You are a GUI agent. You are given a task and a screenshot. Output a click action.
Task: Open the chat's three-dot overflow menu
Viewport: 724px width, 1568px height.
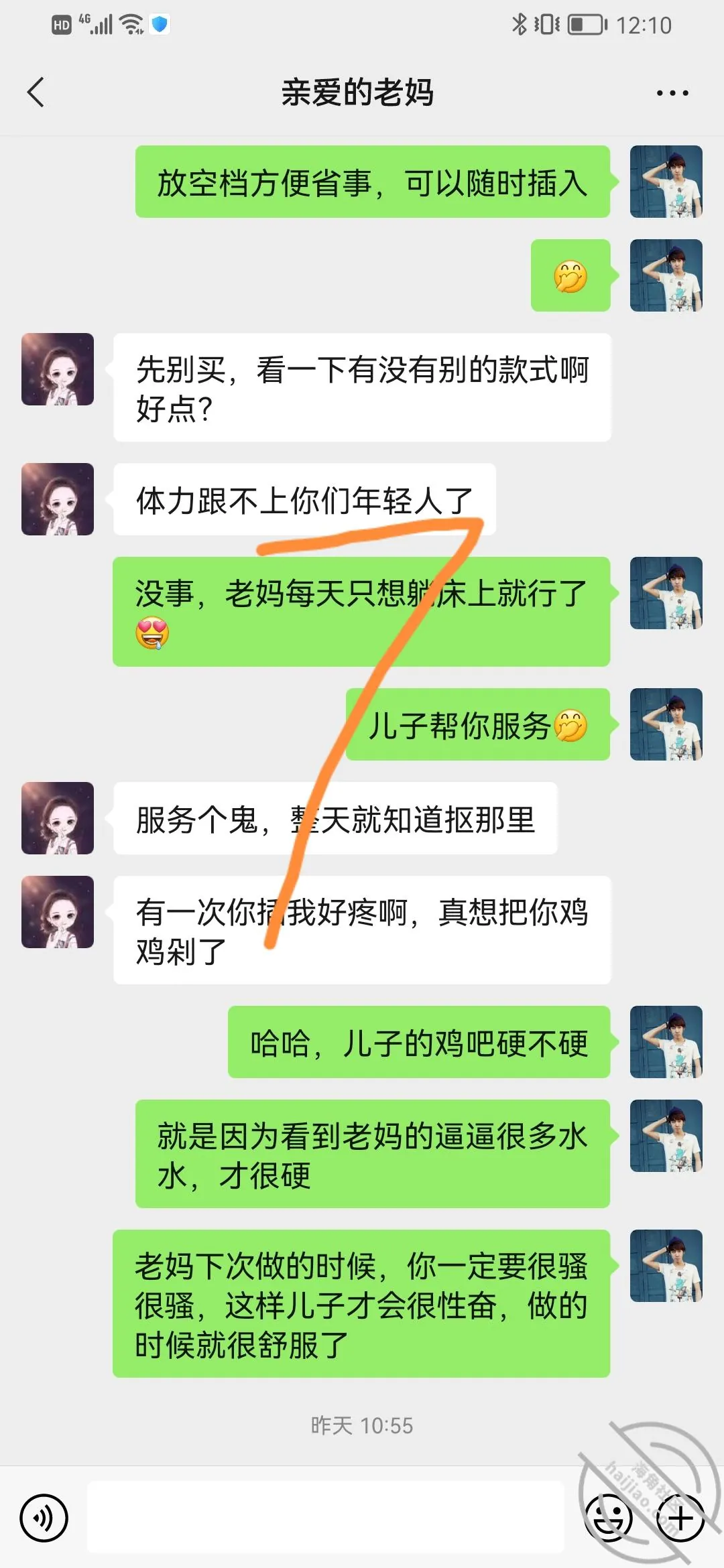coord(672,93)
